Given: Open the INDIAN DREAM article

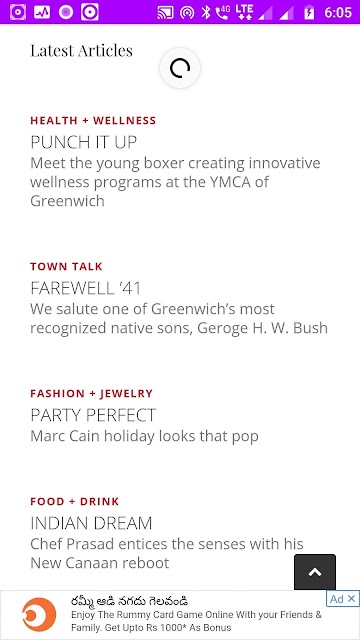Looking at the screenshot, I should tap(91, 523).
